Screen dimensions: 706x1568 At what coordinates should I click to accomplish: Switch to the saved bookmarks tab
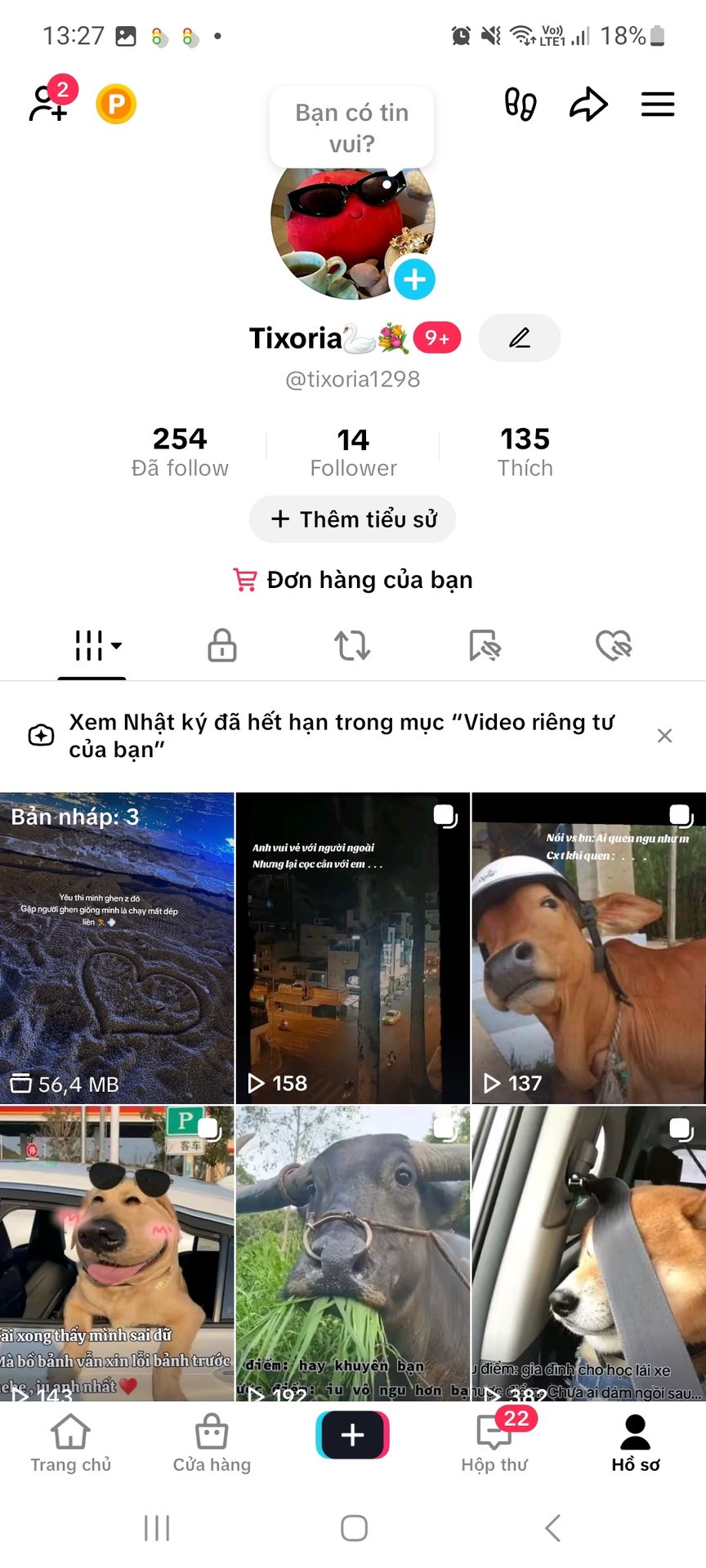pyautogui.click(x=484, y=645)
